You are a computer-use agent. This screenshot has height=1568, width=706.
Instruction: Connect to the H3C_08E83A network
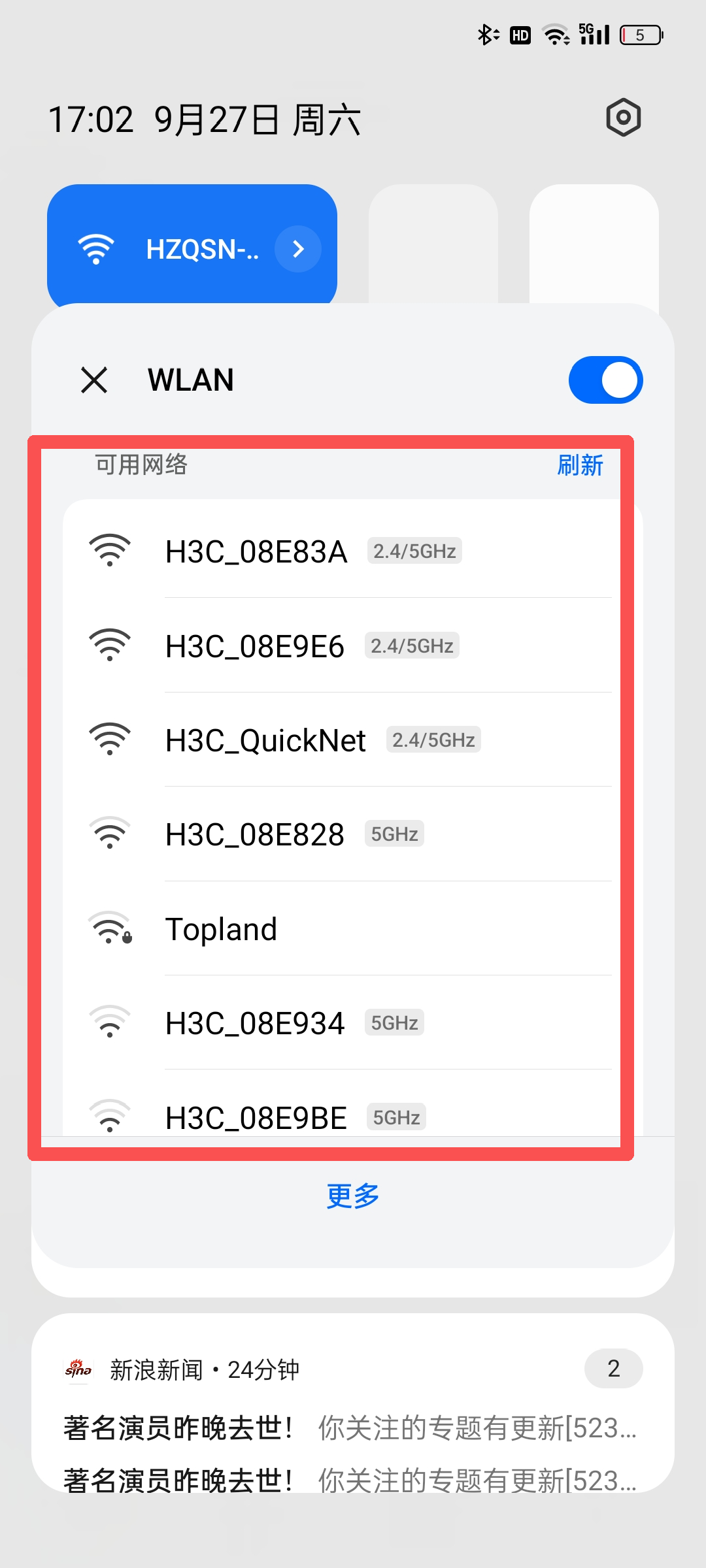256,551
